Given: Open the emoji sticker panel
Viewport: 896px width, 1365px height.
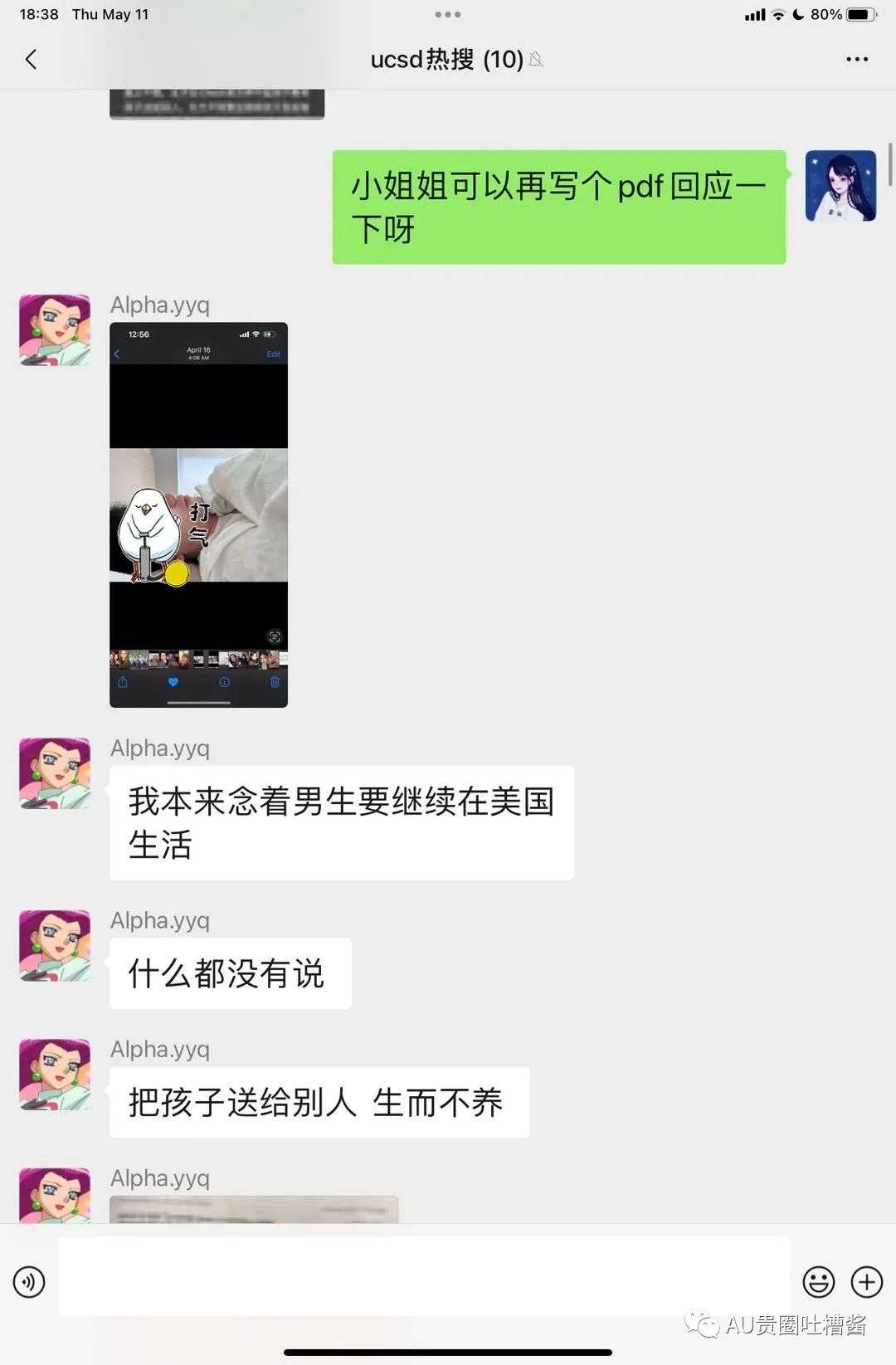Looking at the screenshot, I should tap(818, 1282).
